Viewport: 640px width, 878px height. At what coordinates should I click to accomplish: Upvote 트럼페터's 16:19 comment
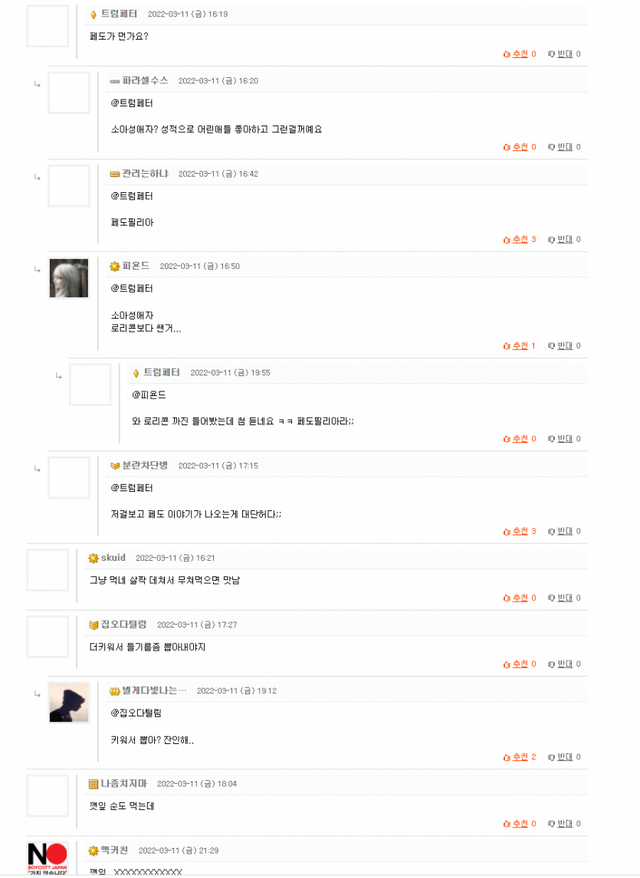519,54
